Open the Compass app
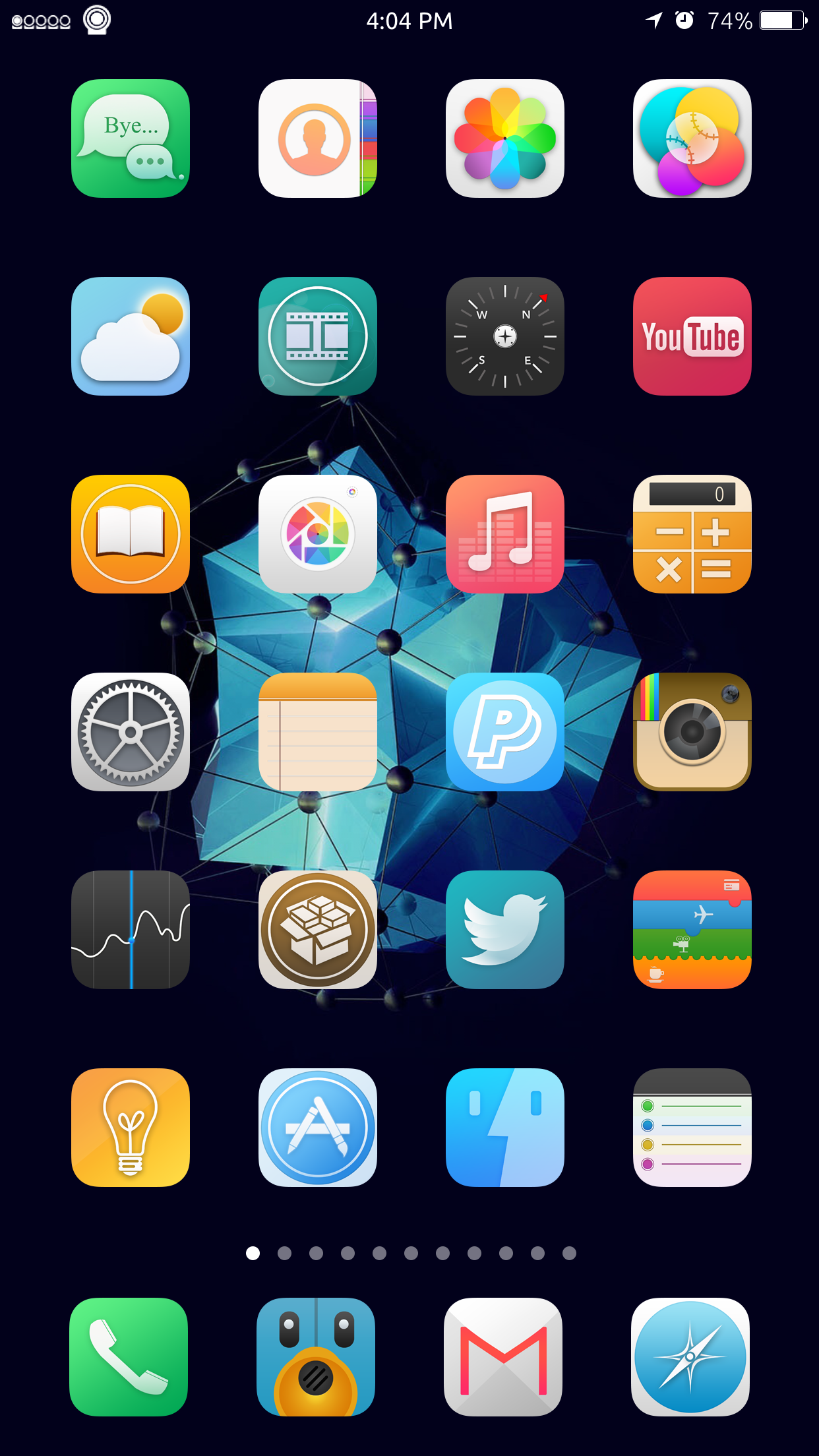The image size is (819, 1456). click(505, 336)
